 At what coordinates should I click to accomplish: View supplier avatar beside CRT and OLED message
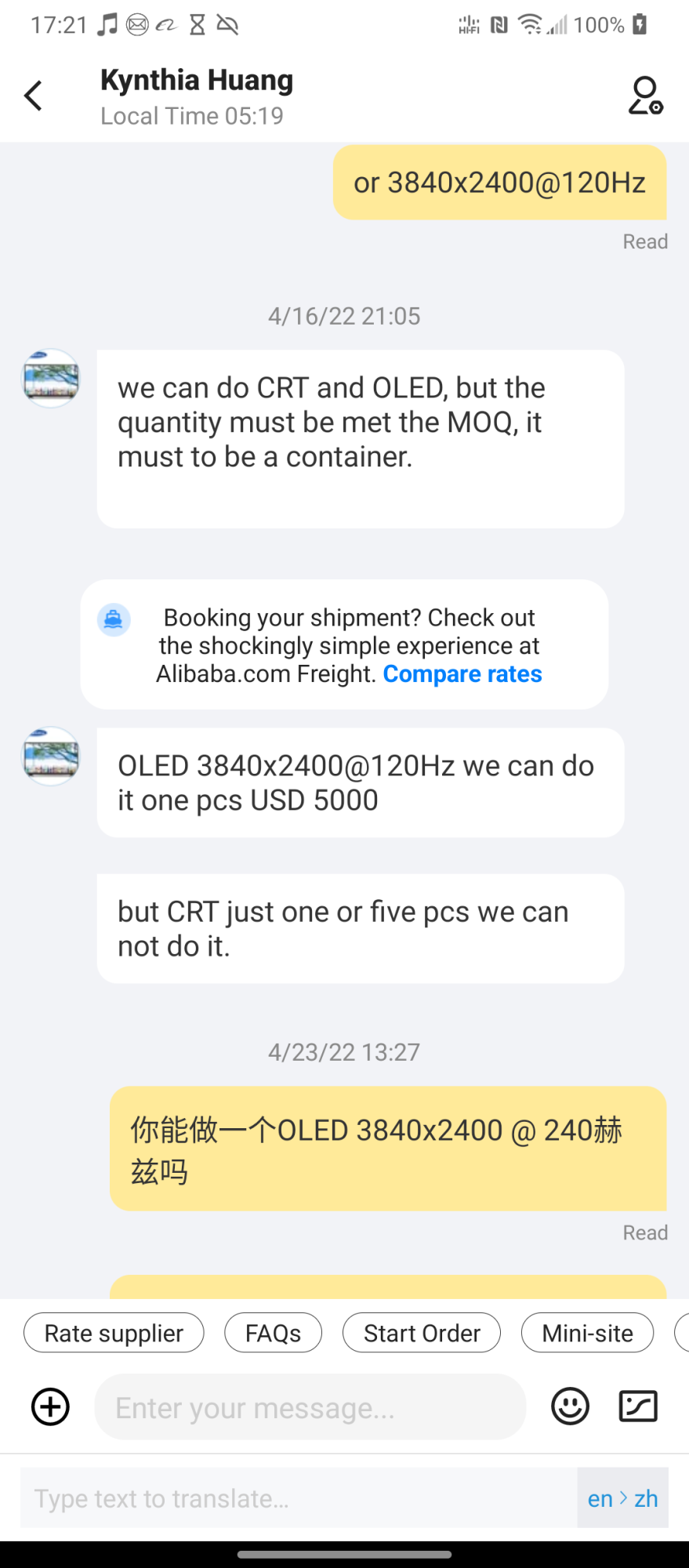[51, 379]
